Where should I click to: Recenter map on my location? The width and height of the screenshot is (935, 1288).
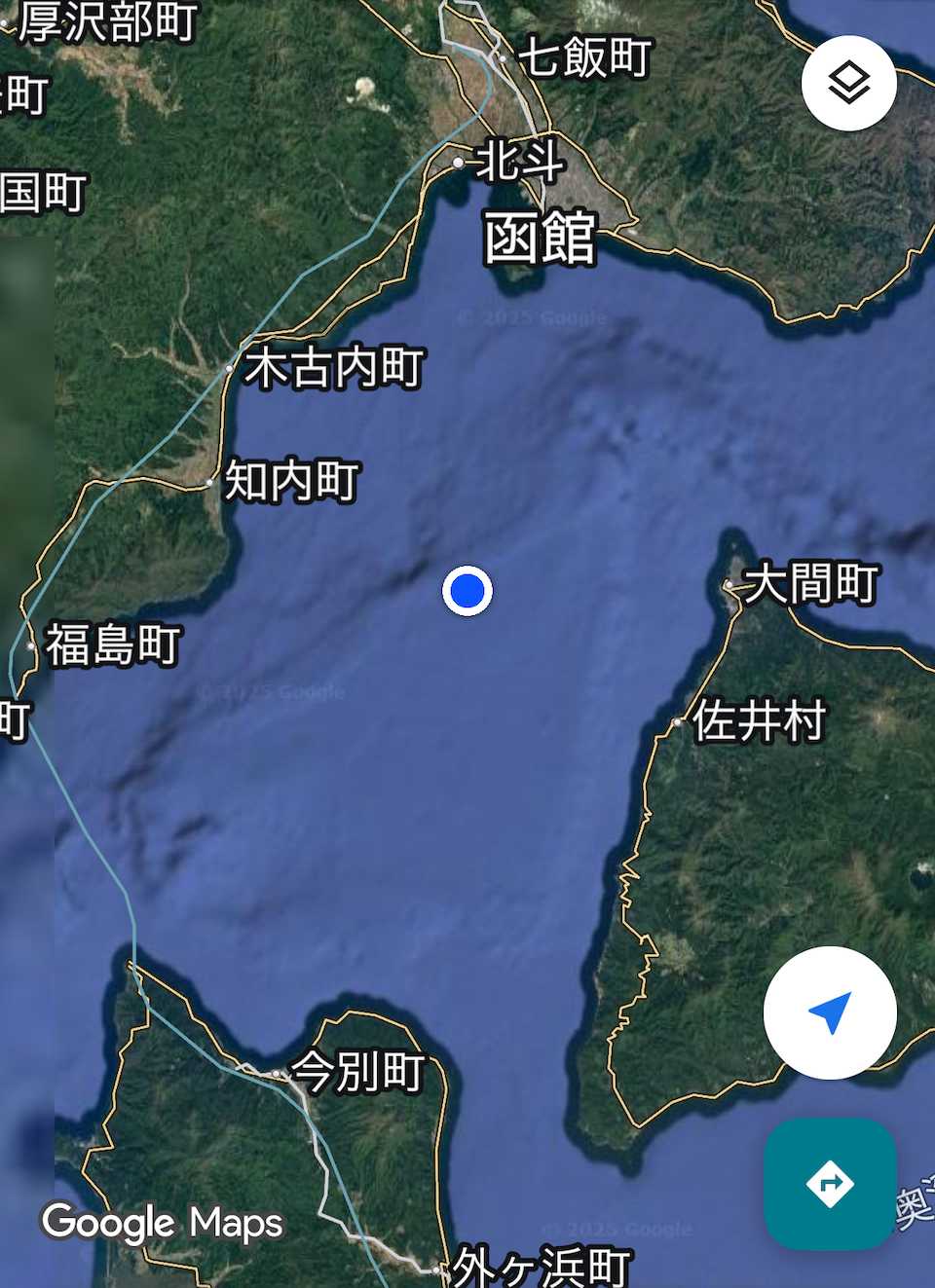click(830, 1012)
